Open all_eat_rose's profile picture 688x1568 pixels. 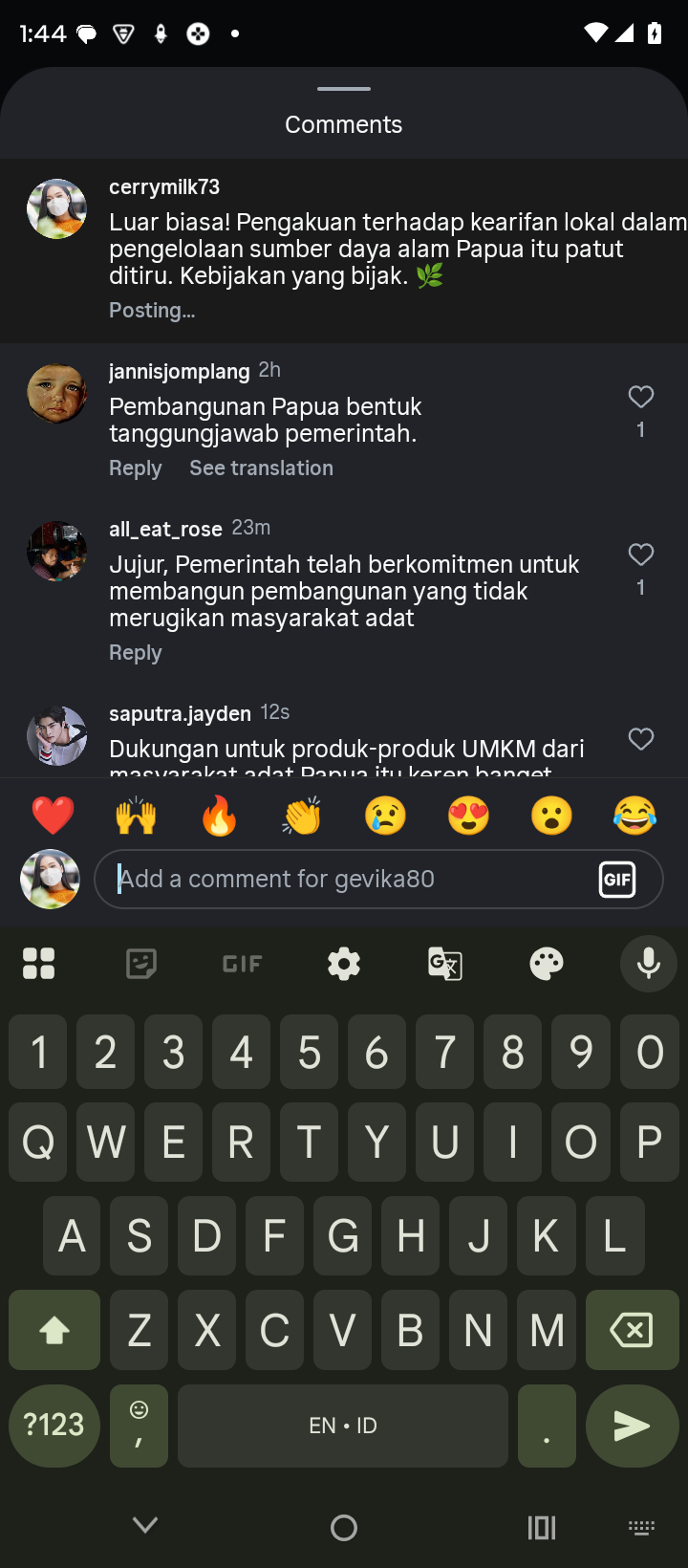(56, 551)
